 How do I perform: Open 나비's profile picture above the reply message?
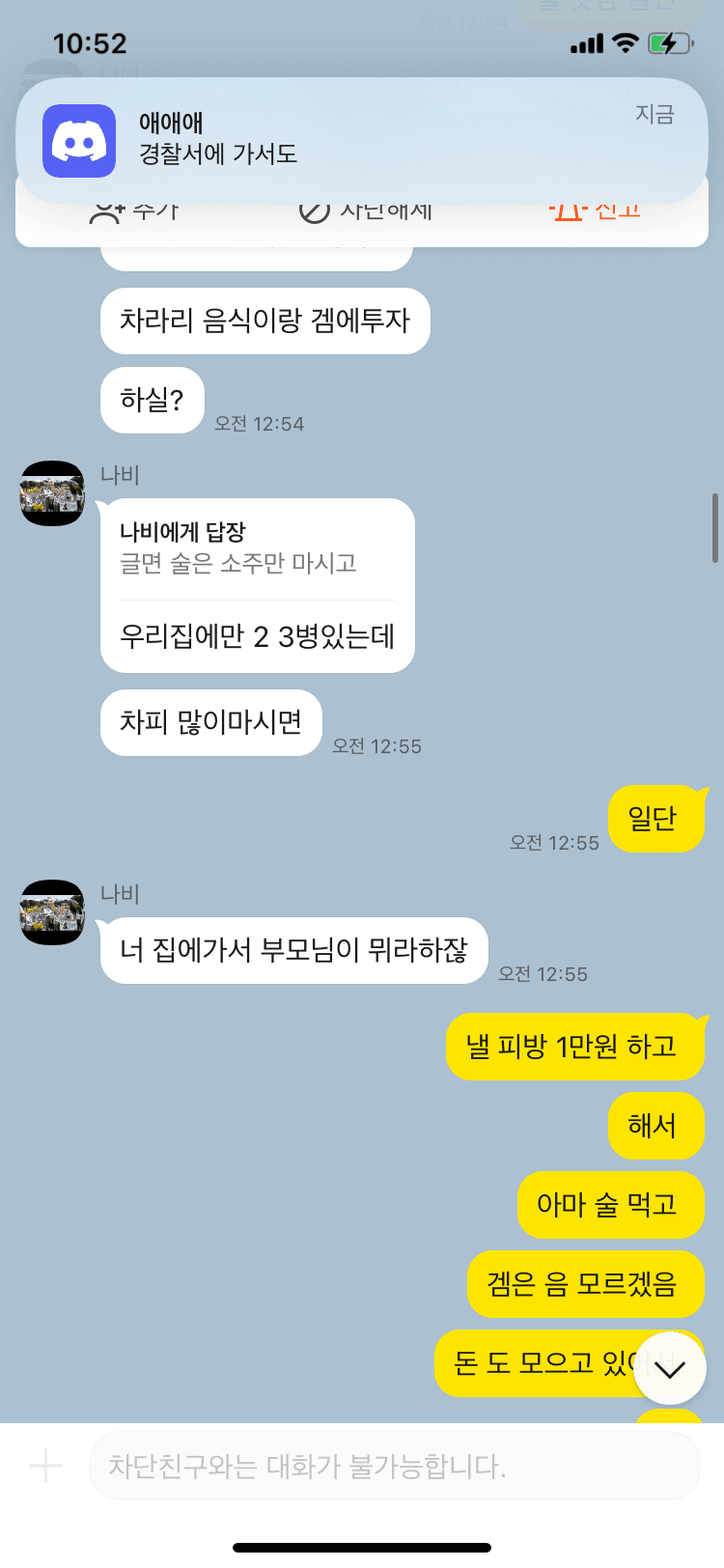pos(52,493)
